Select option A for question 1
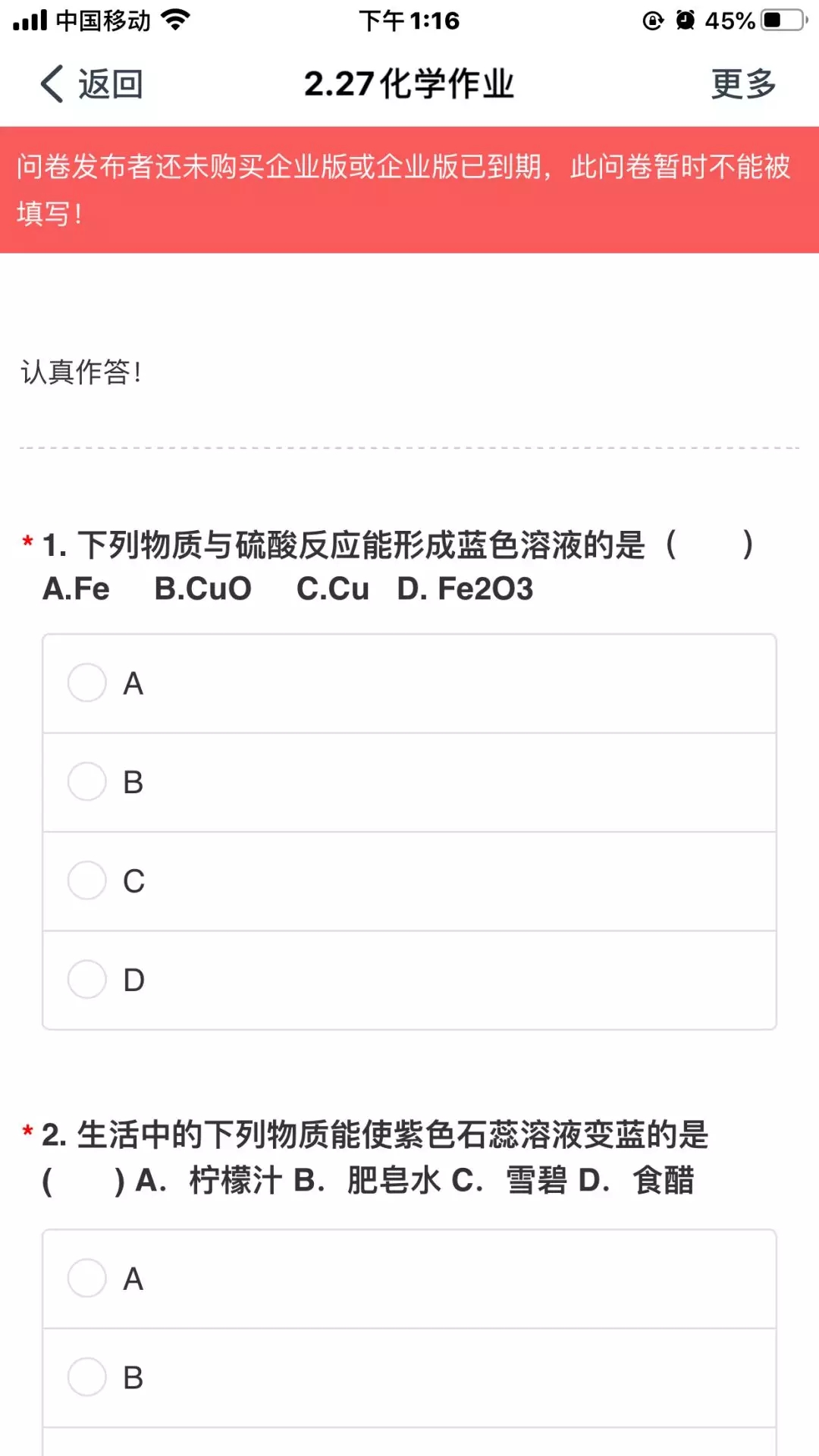The height and width of the screenshot is (1456, 819). pyautogui.click(x=409, y=683)
